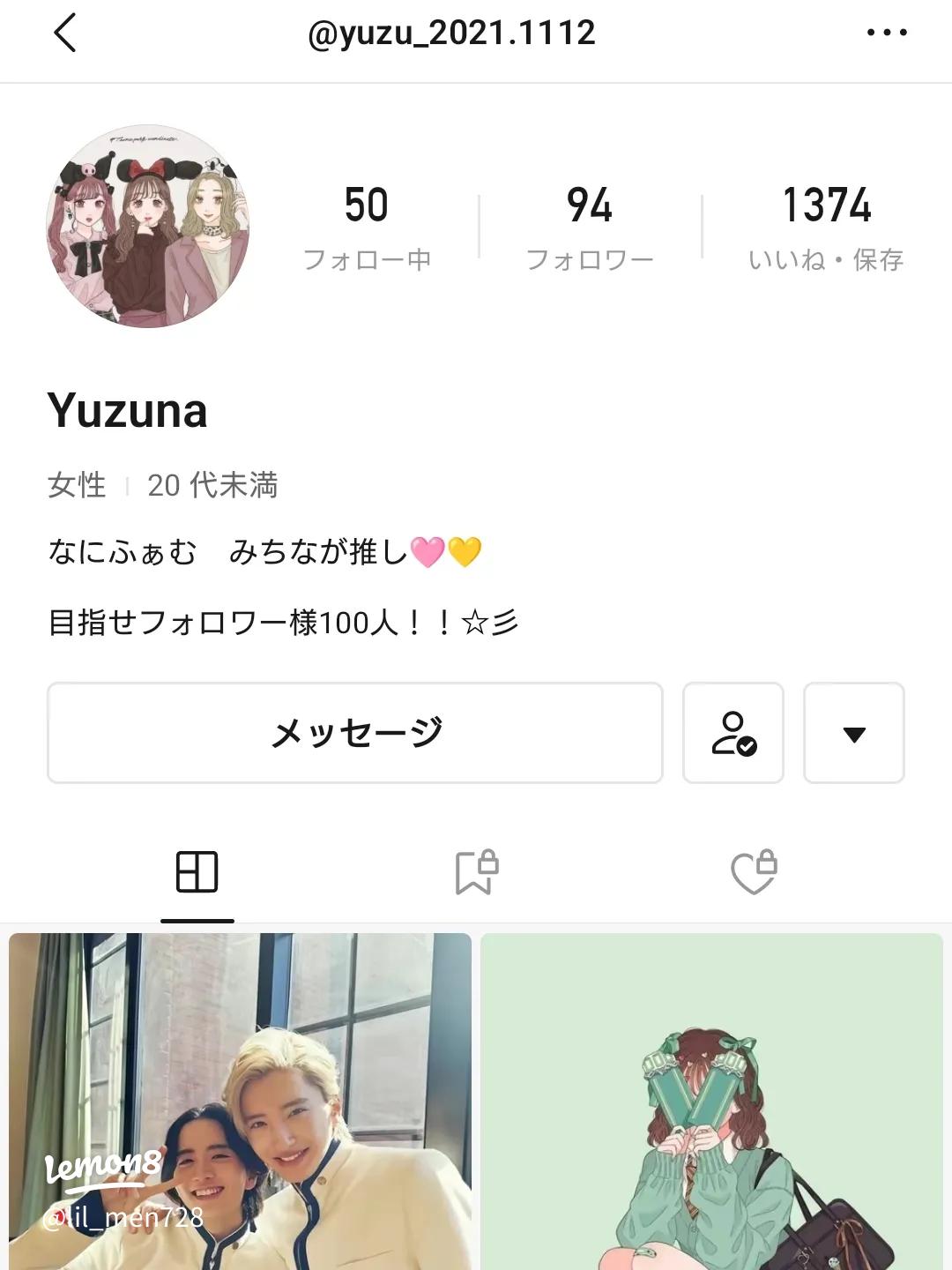Switch to the locked saved bookmarks tab
The height and width of the screenshot is (1270, 952).
[476, 872]
